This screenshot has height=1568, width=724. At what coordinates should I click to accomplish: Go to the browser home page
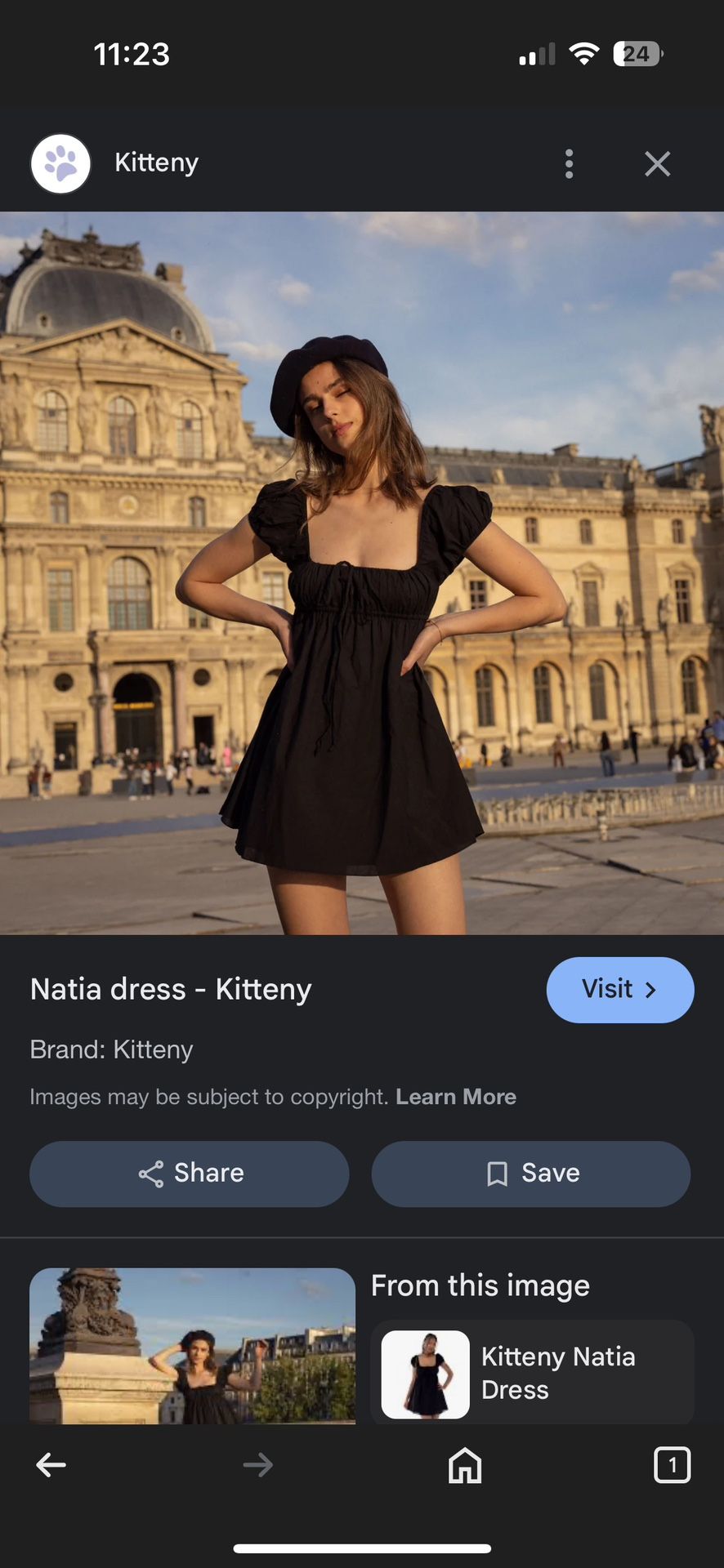pos(465,1465)
